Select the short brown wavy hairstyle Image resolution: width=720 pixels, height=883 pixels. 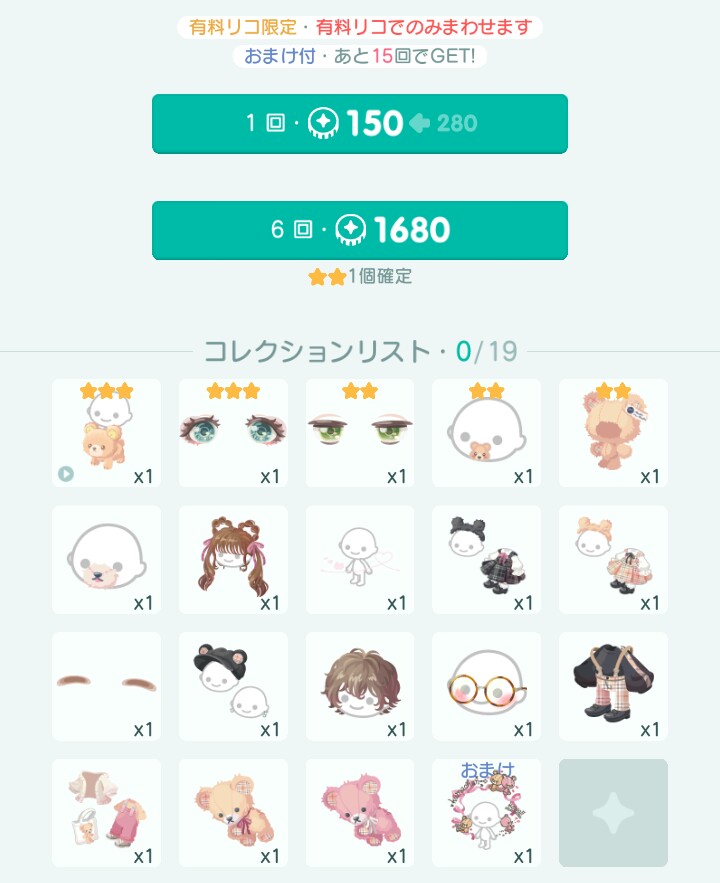pos(360,687)
